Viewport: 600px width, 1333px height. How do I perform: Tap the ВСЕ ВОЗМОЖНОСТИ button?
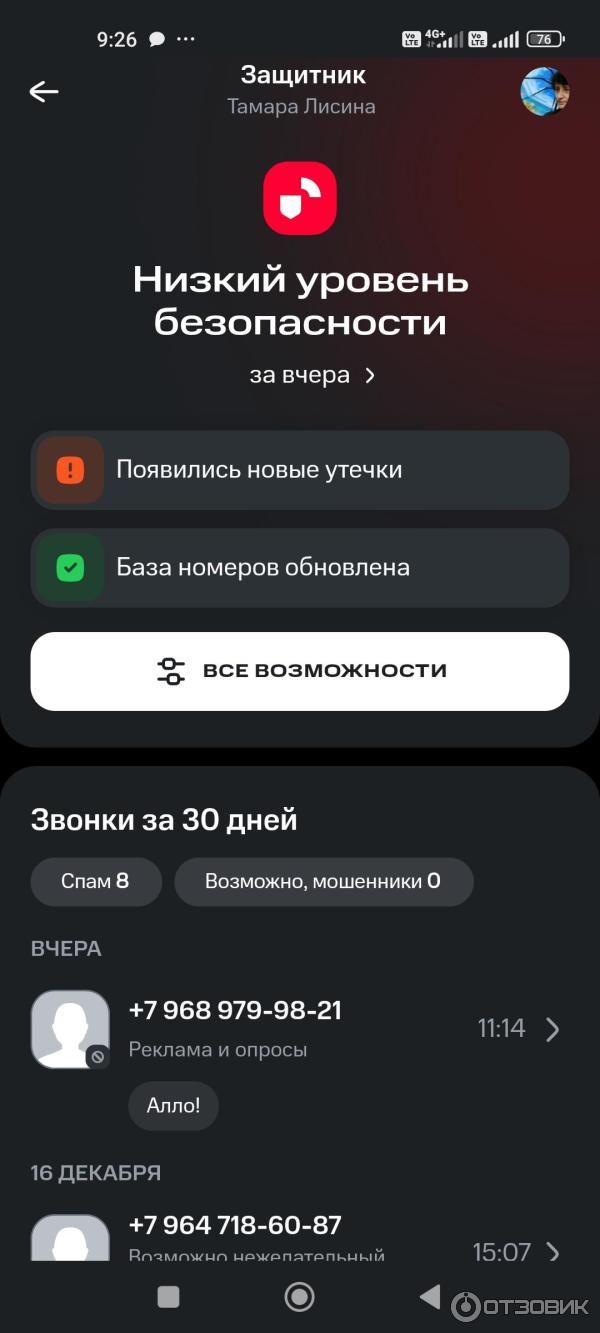click(300, 671)
